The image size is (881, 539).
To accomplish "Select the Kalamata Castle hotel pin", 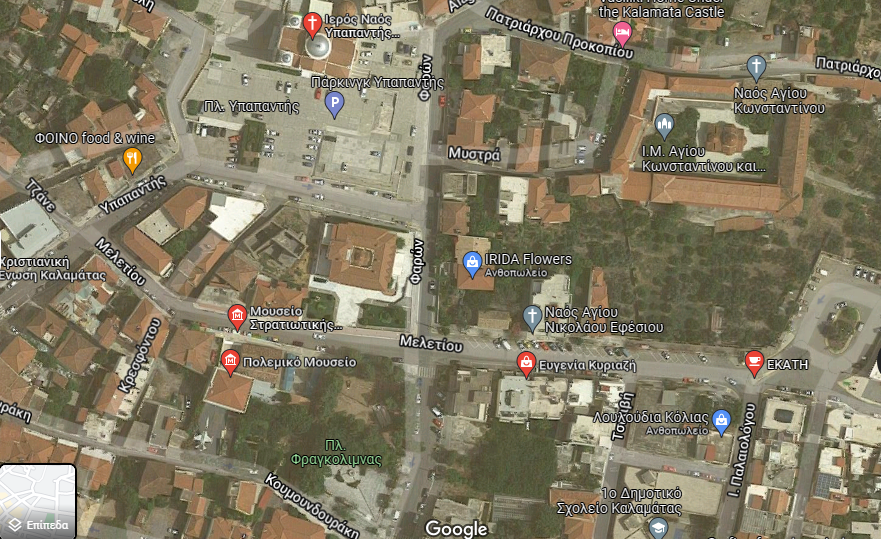I will (622, 32).
